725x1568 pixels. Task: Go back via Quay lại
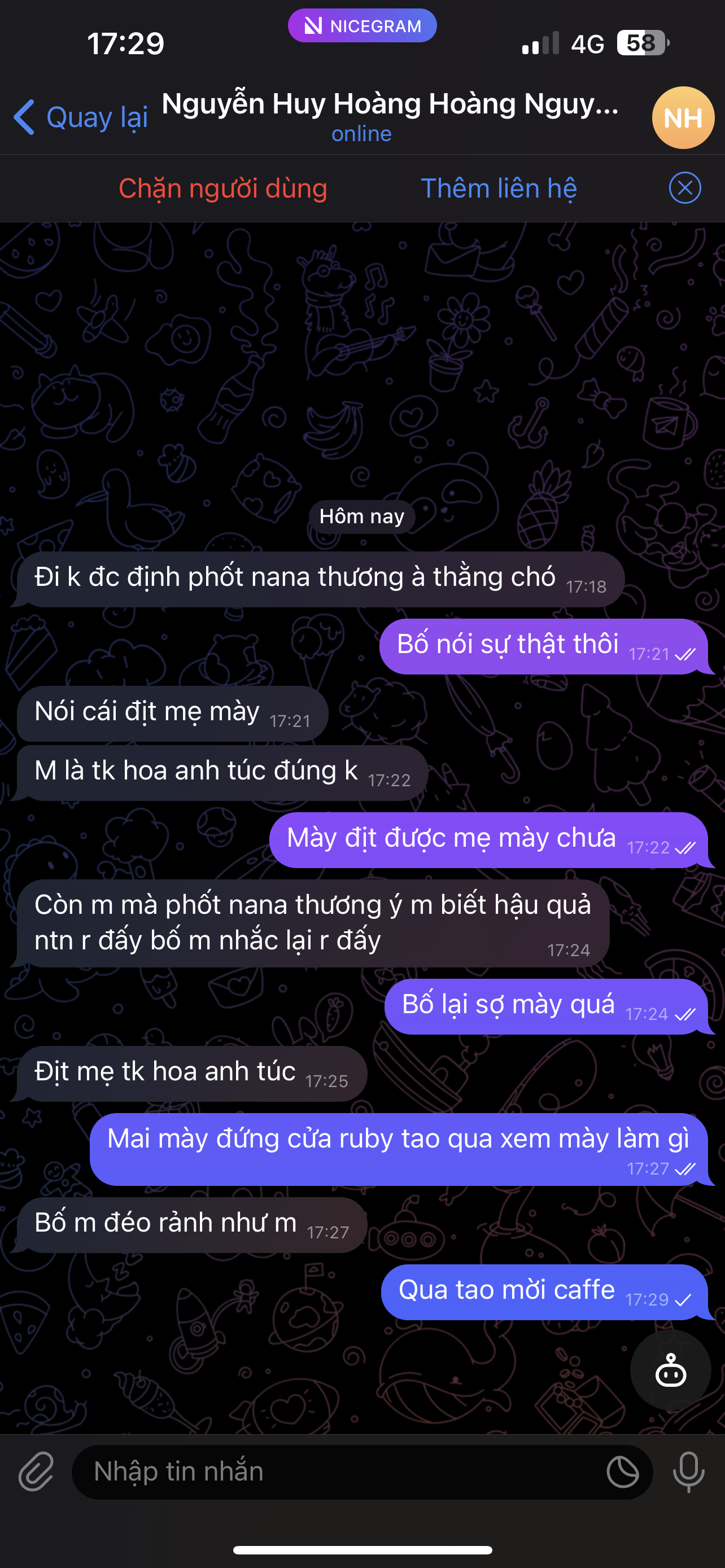point(81,117)
